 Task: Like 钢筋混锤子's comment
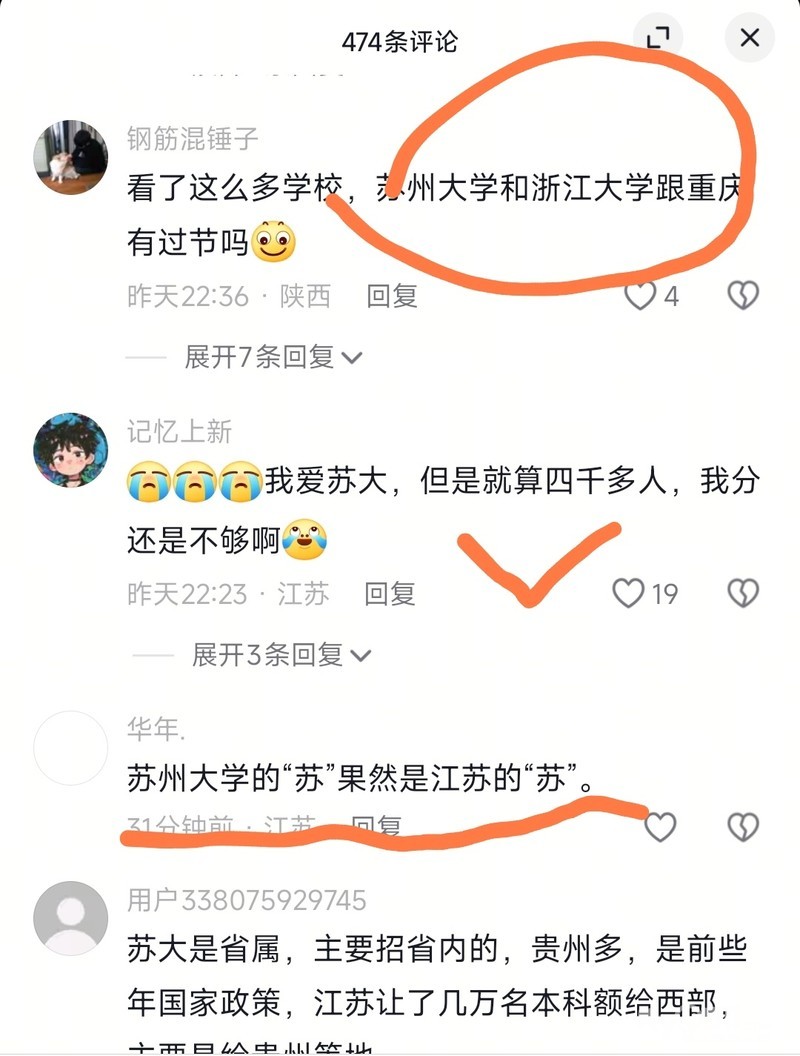[x=640, y=296]
